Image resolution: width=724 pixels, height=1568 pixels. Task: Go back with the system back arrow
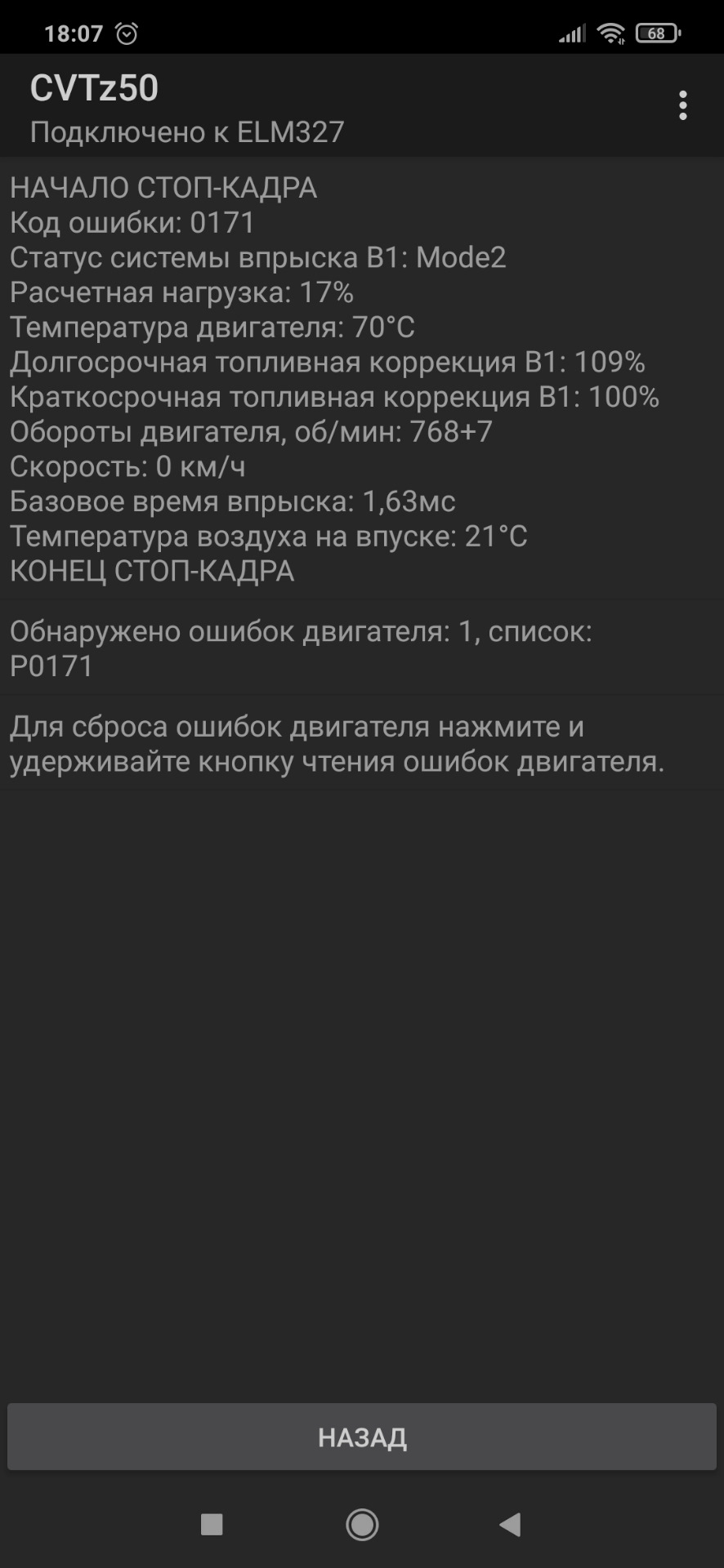pos(511,1524)
